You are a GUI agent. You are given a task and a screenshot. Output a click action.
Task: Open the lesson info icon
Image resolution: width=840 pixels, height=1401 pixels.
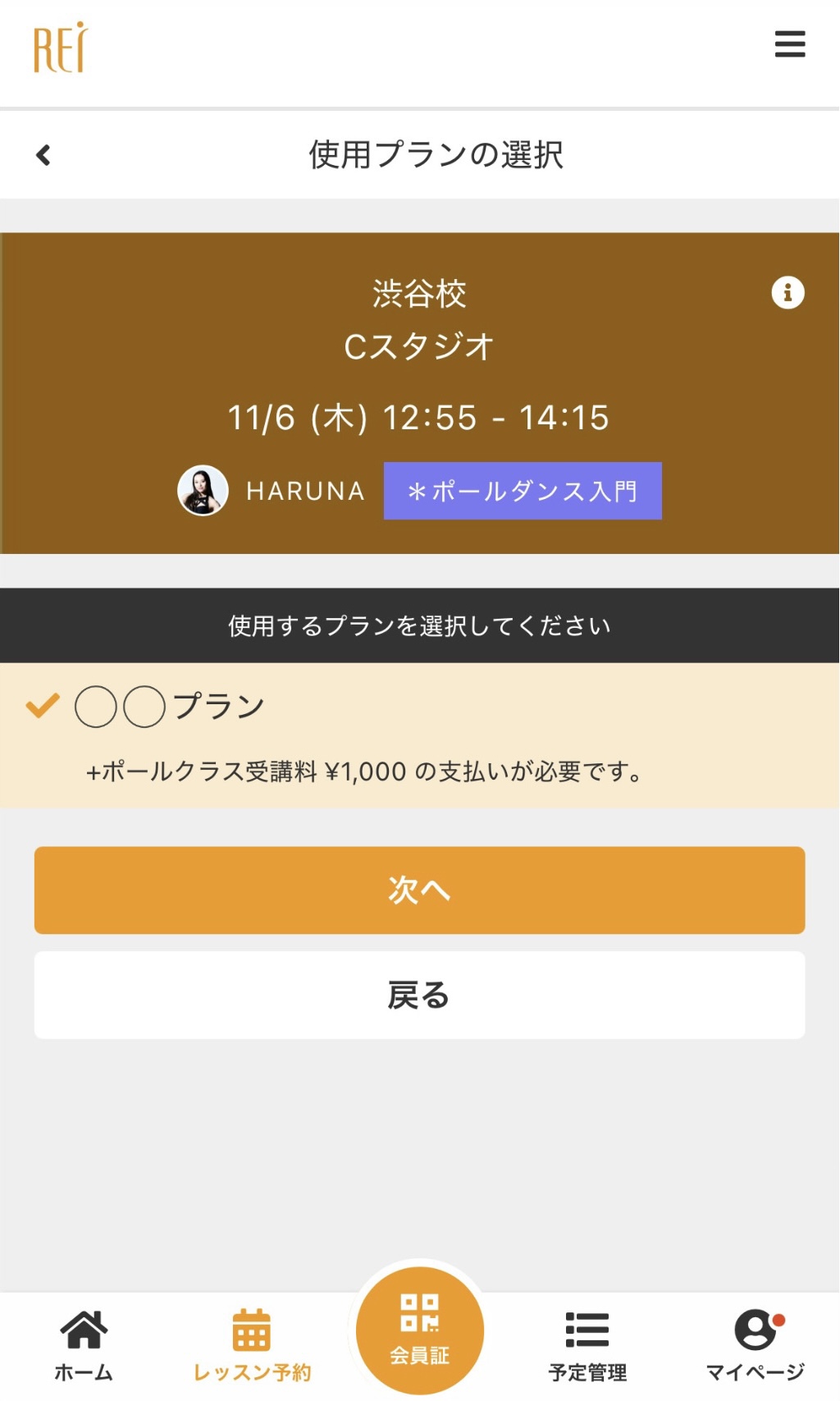787,293
